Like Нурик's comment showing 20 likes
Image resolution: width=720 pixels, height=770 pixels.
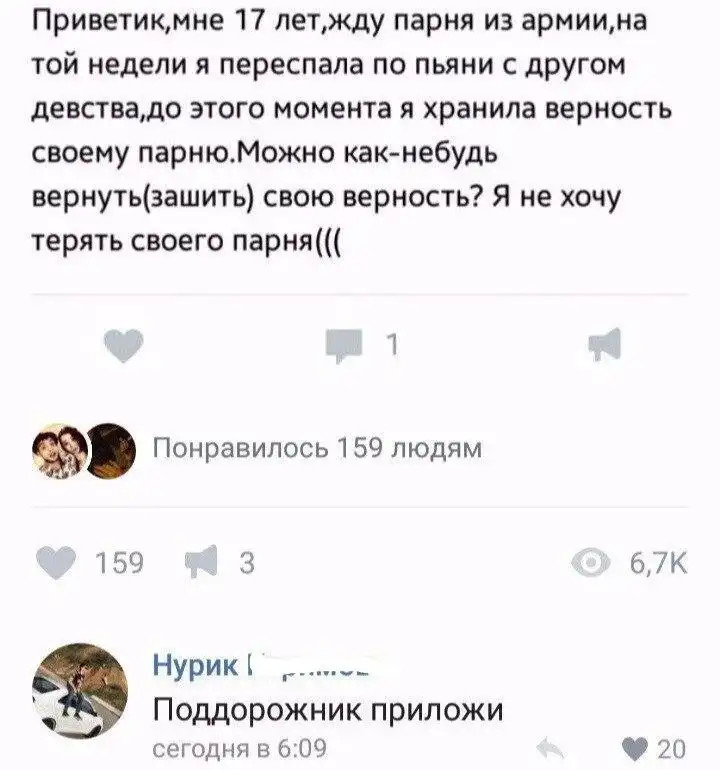pyautogui.click(x=638, y=748)
